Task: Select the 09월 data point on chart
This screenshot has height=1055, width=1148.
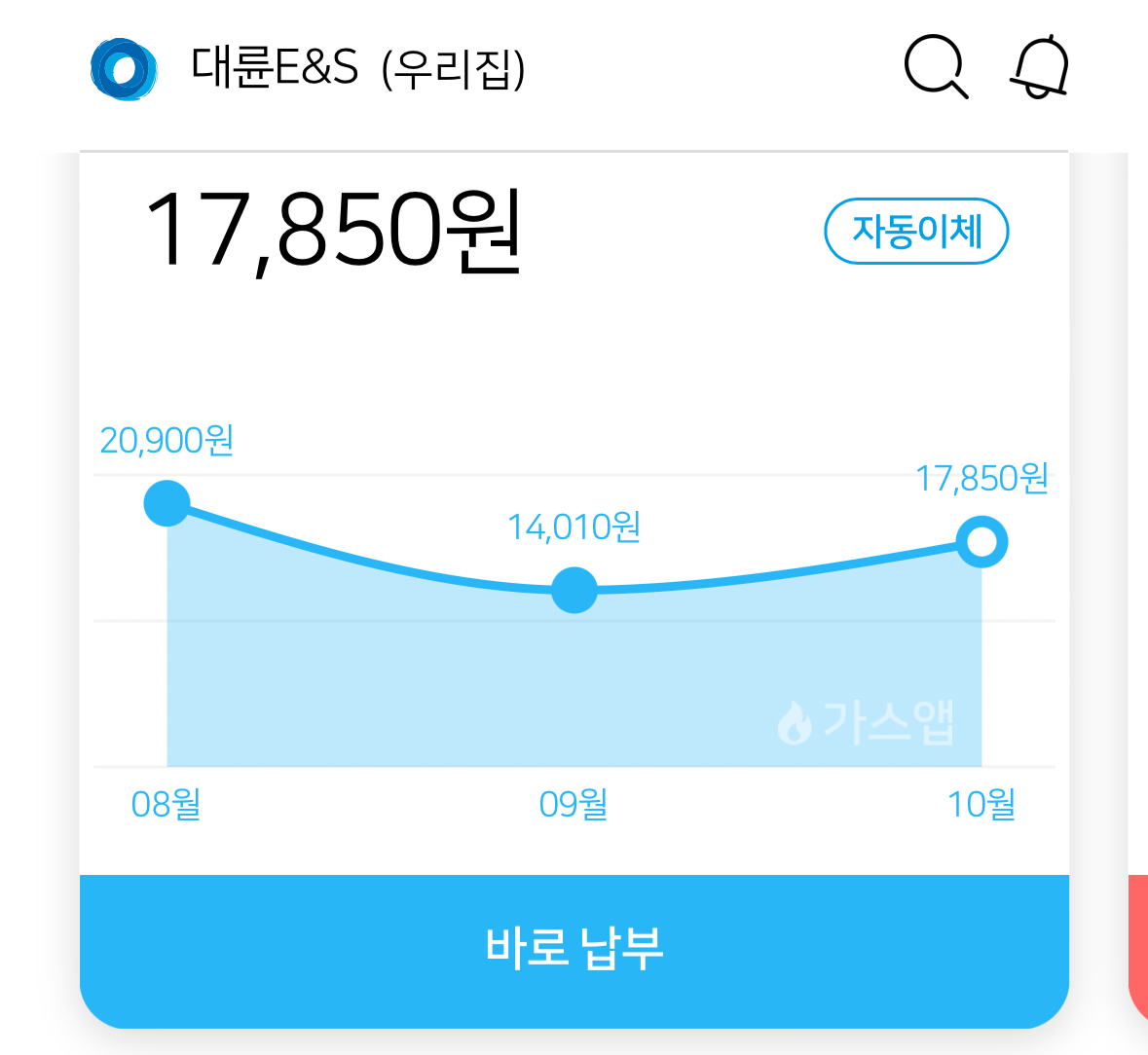Action: [574, 590]
